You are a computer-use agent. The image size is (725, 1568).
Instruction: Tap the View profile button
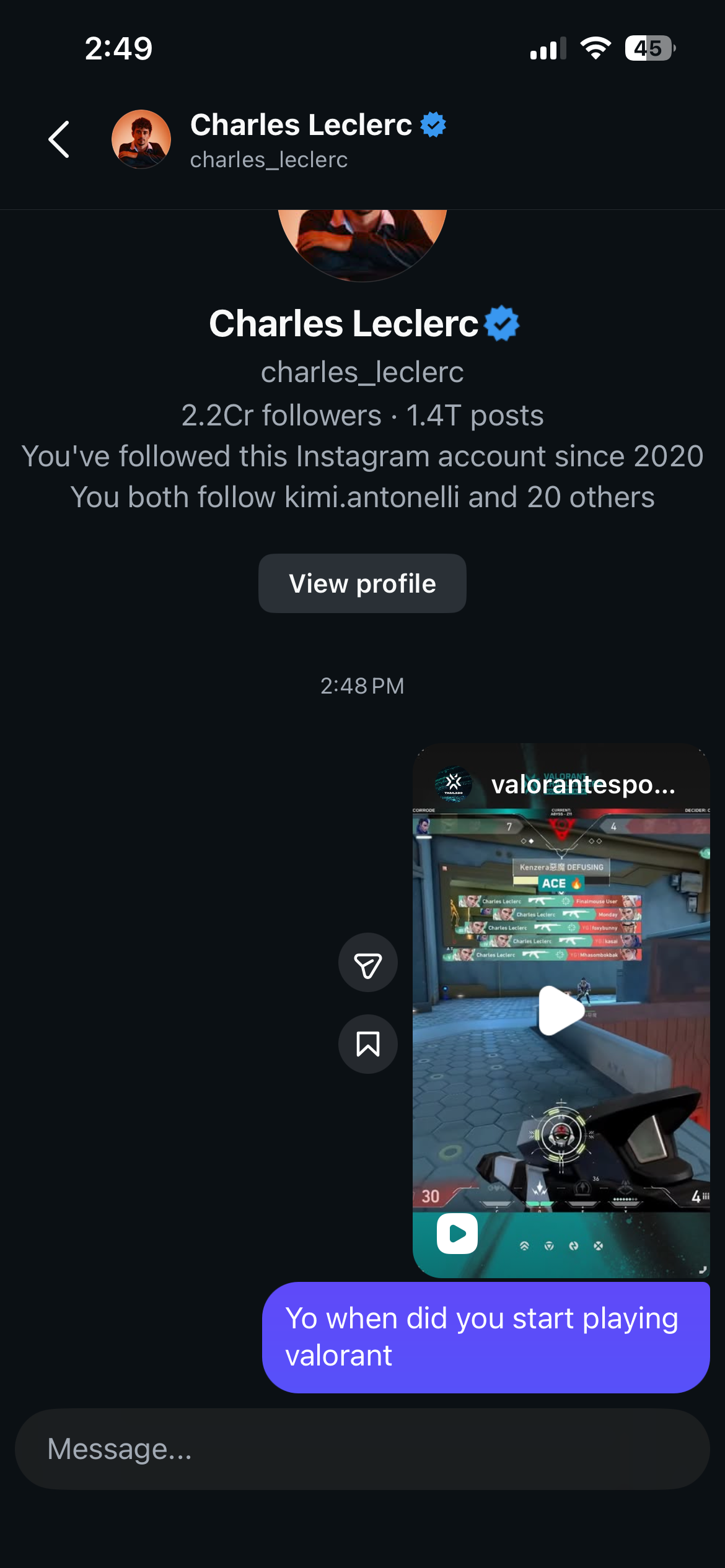click(x=362, y=583)
